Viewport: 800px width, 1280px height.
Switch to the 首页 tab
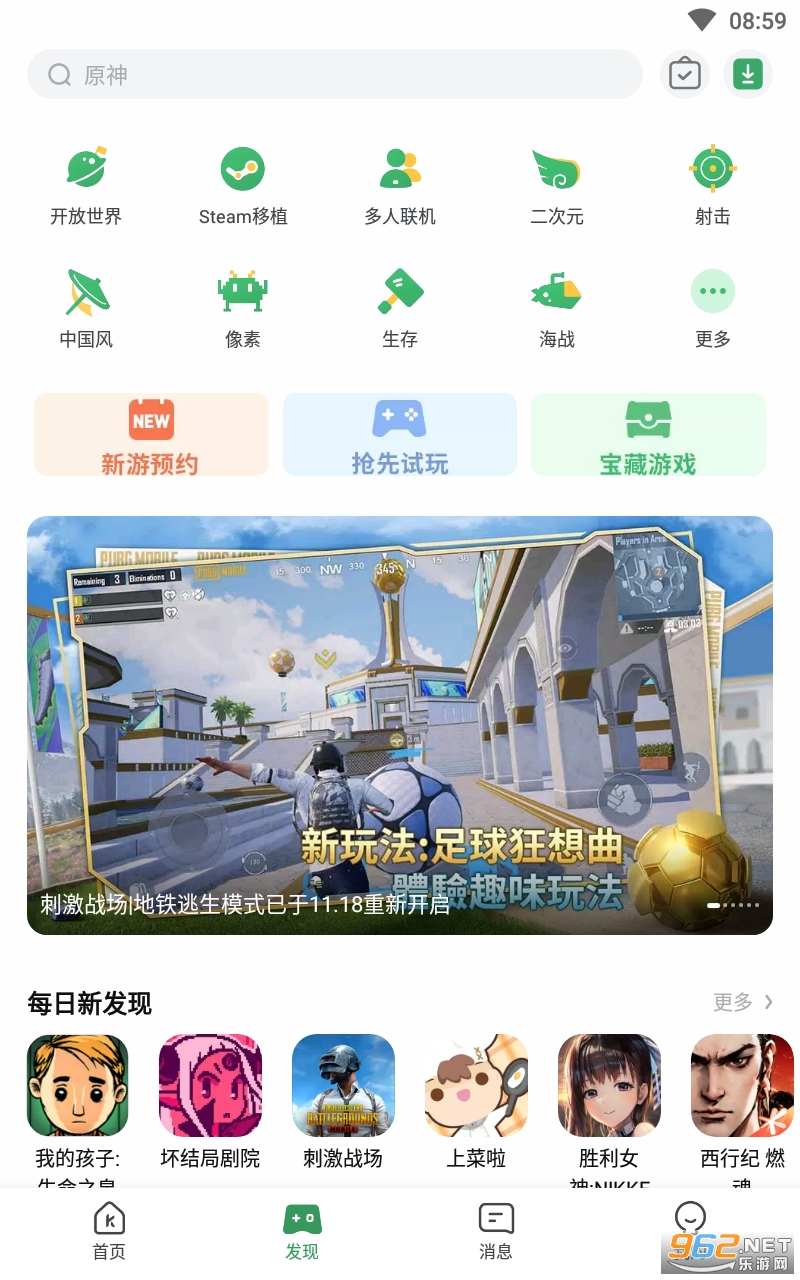coord(109,1231)
